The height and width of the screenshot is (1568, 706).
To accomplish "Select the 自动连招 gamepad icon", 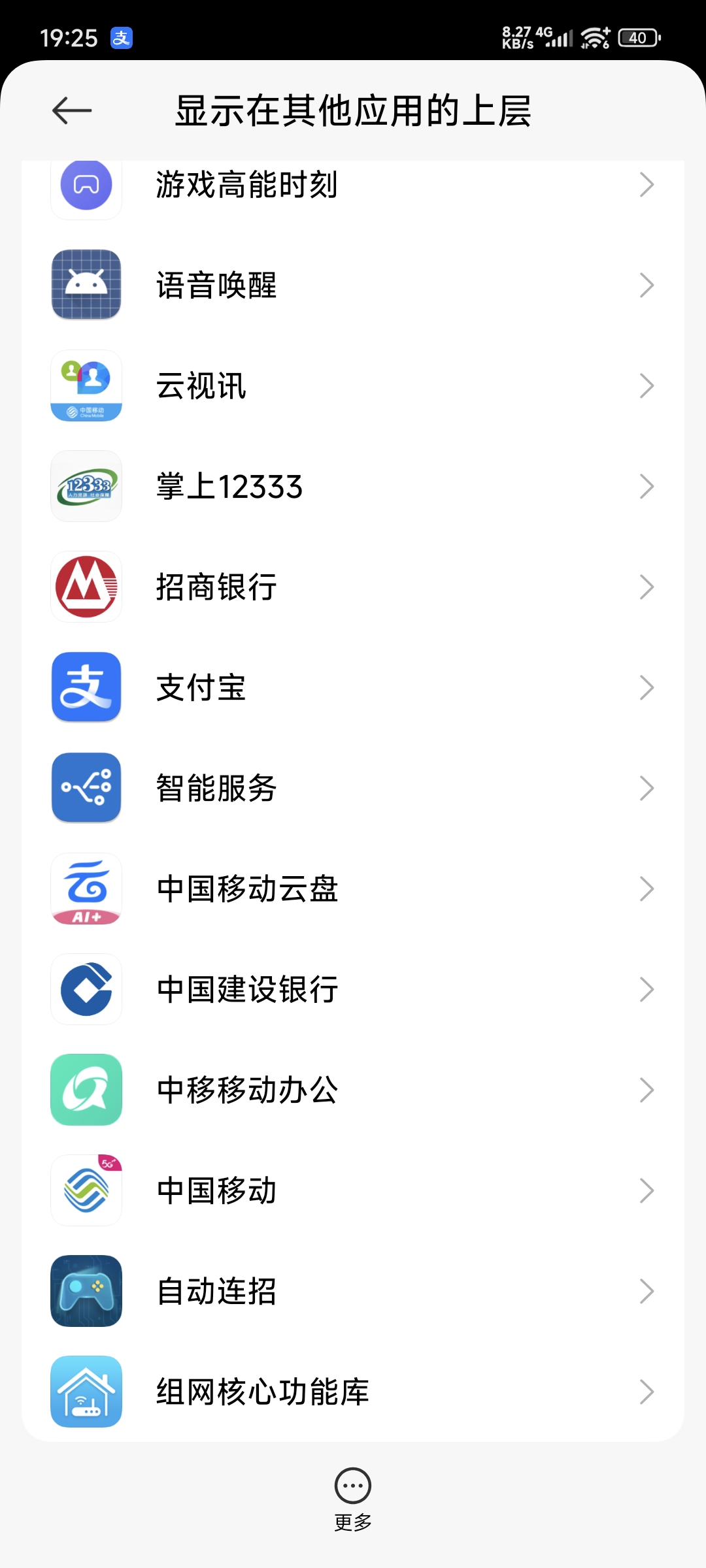I will click(x=86, y=1290).
